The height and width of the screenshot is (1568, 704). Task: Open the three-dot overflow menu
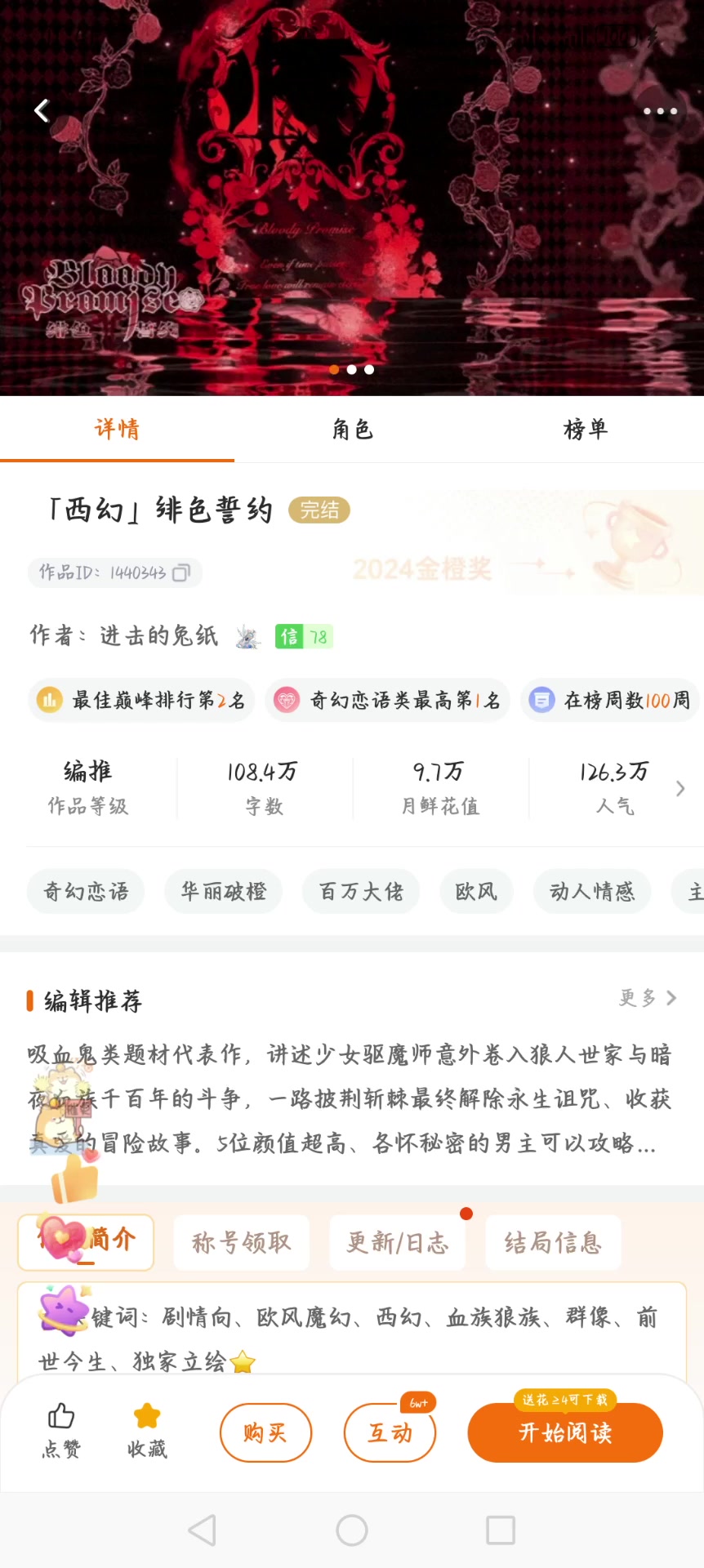coord(660,111)
